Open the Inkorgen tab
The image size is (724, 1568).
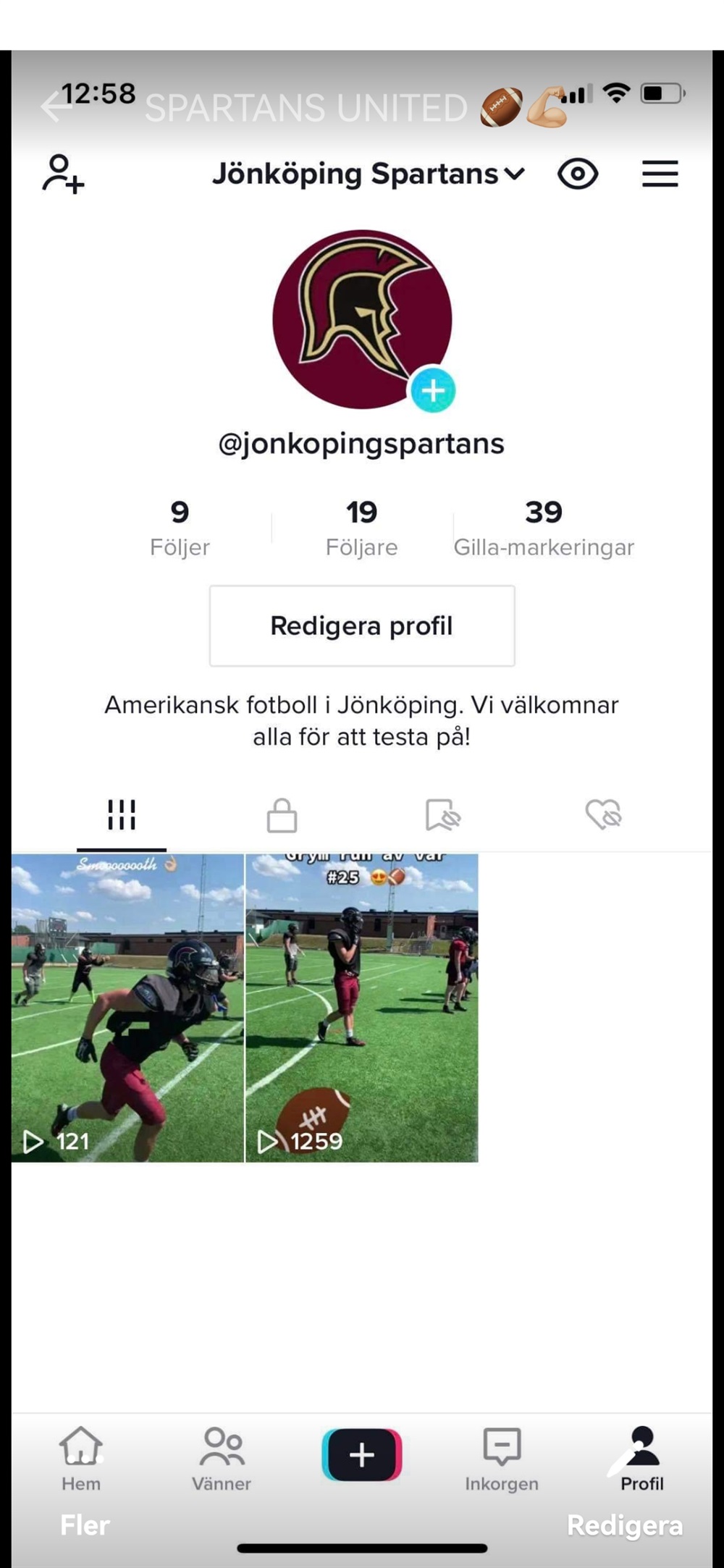[x=502, y=1459]
